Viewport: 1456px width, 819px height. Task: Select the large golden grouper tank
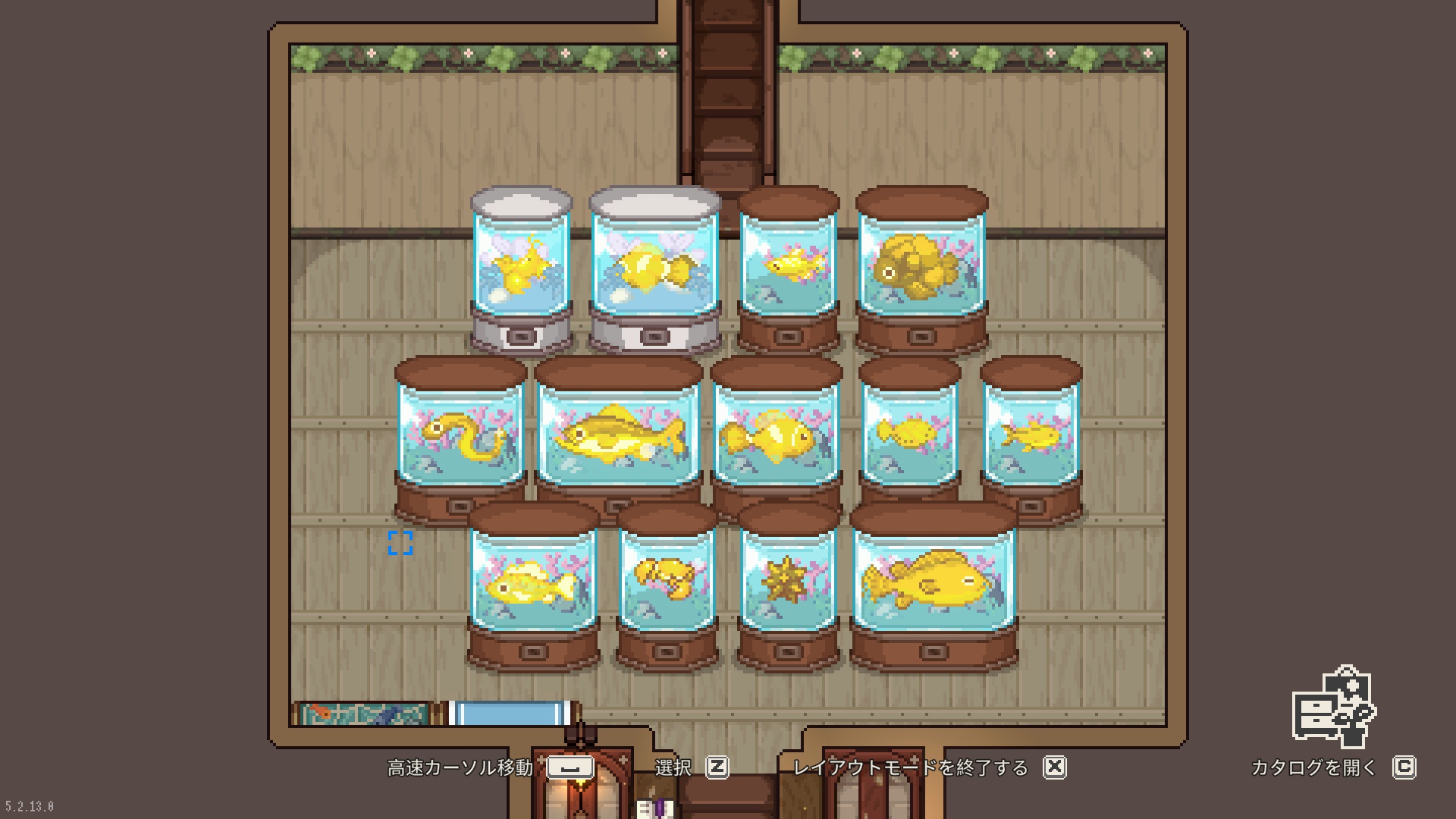tap(934, 584)
